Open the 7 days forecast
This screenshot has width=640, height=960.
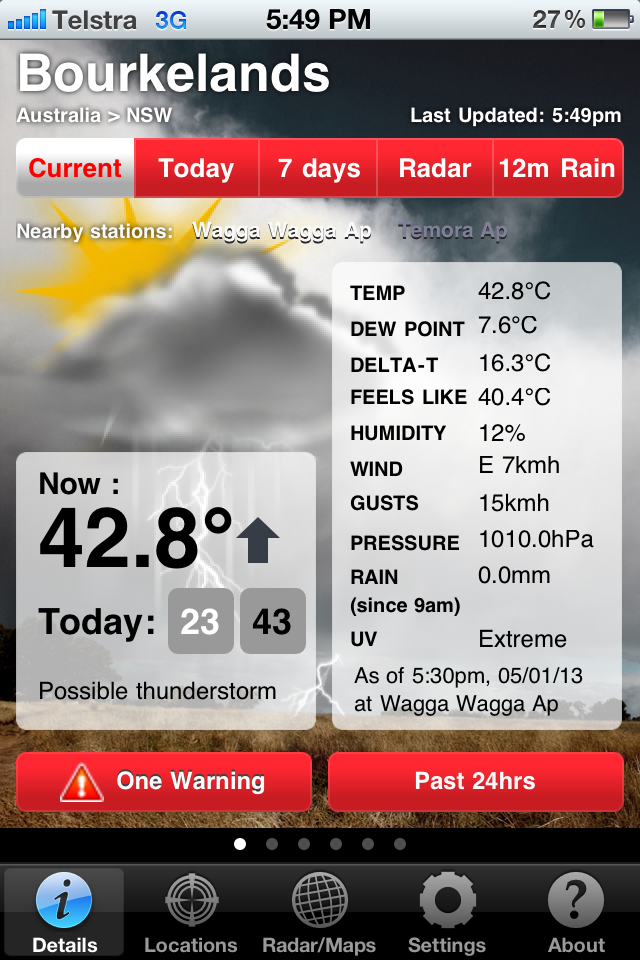(x=318, y=168)
